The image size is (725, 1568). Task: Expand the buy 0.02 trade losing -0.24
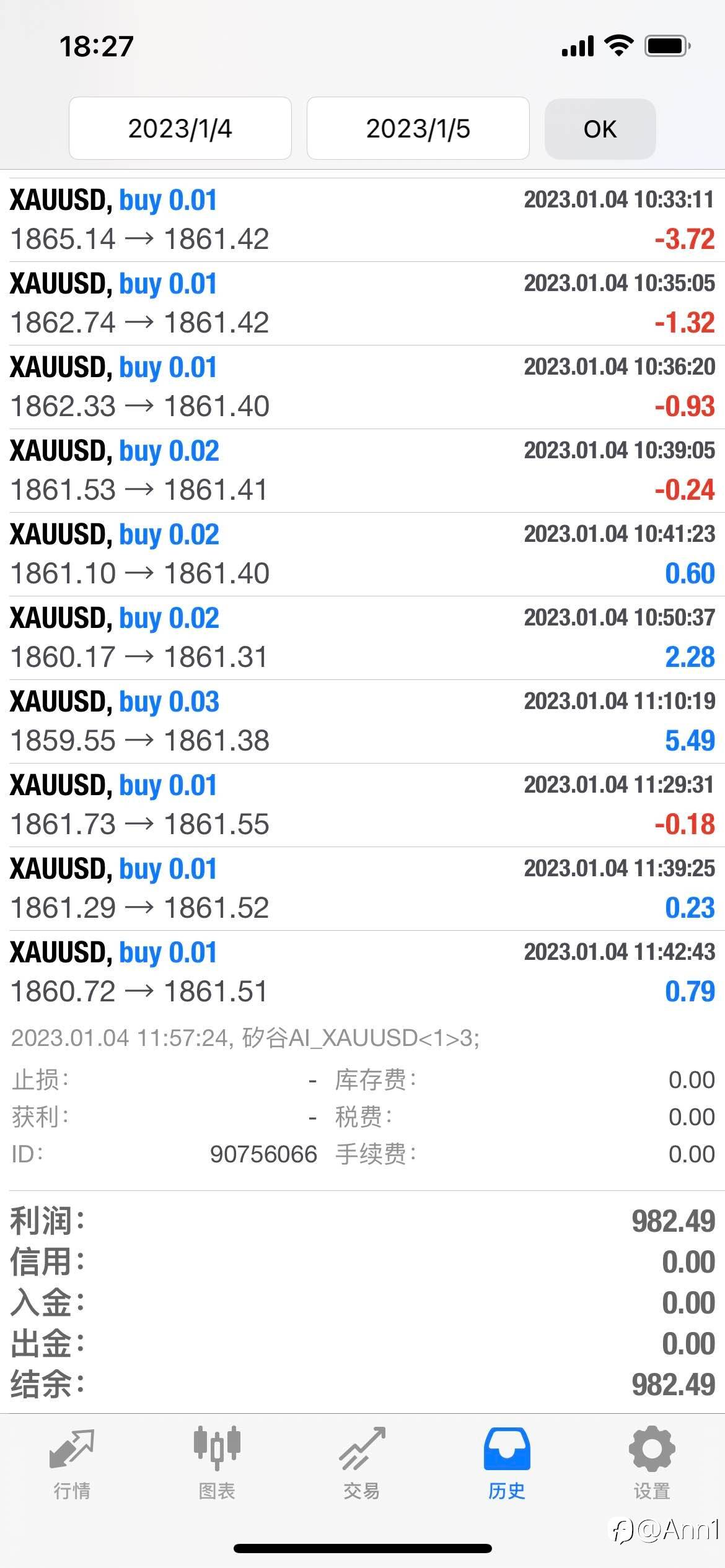tap(362, 471)
